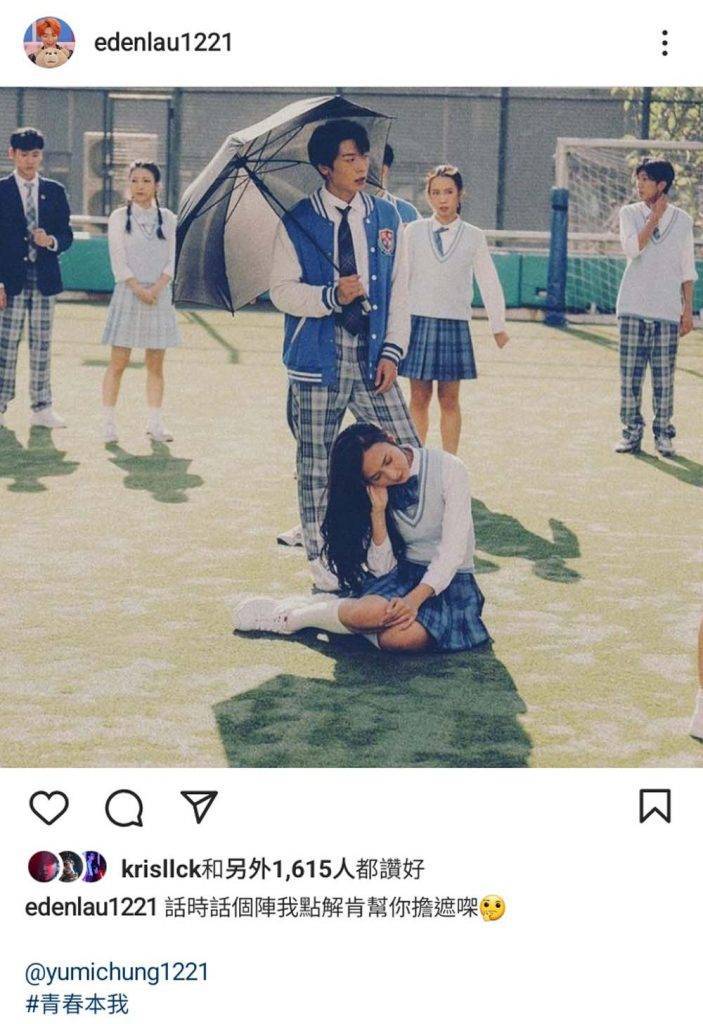Share the post via the paper plane icon

[198, 806]
